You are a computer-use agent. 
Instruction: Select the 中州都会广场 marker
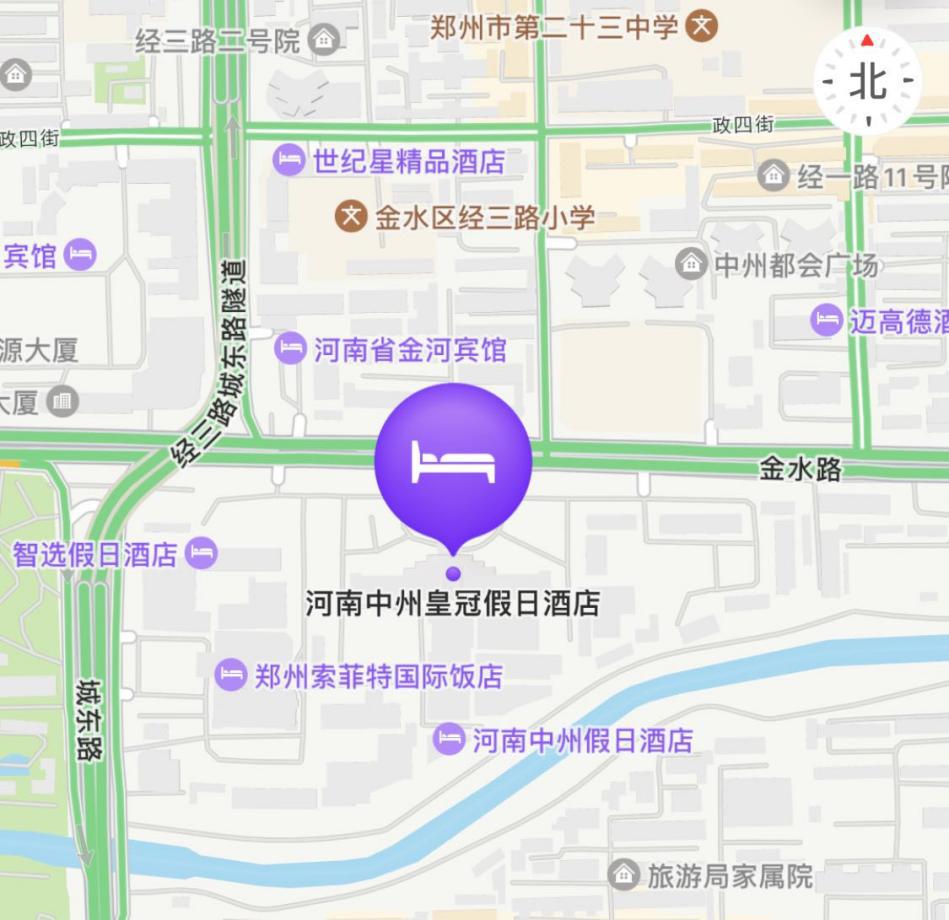pyautogui.click(x=691, y=265)
